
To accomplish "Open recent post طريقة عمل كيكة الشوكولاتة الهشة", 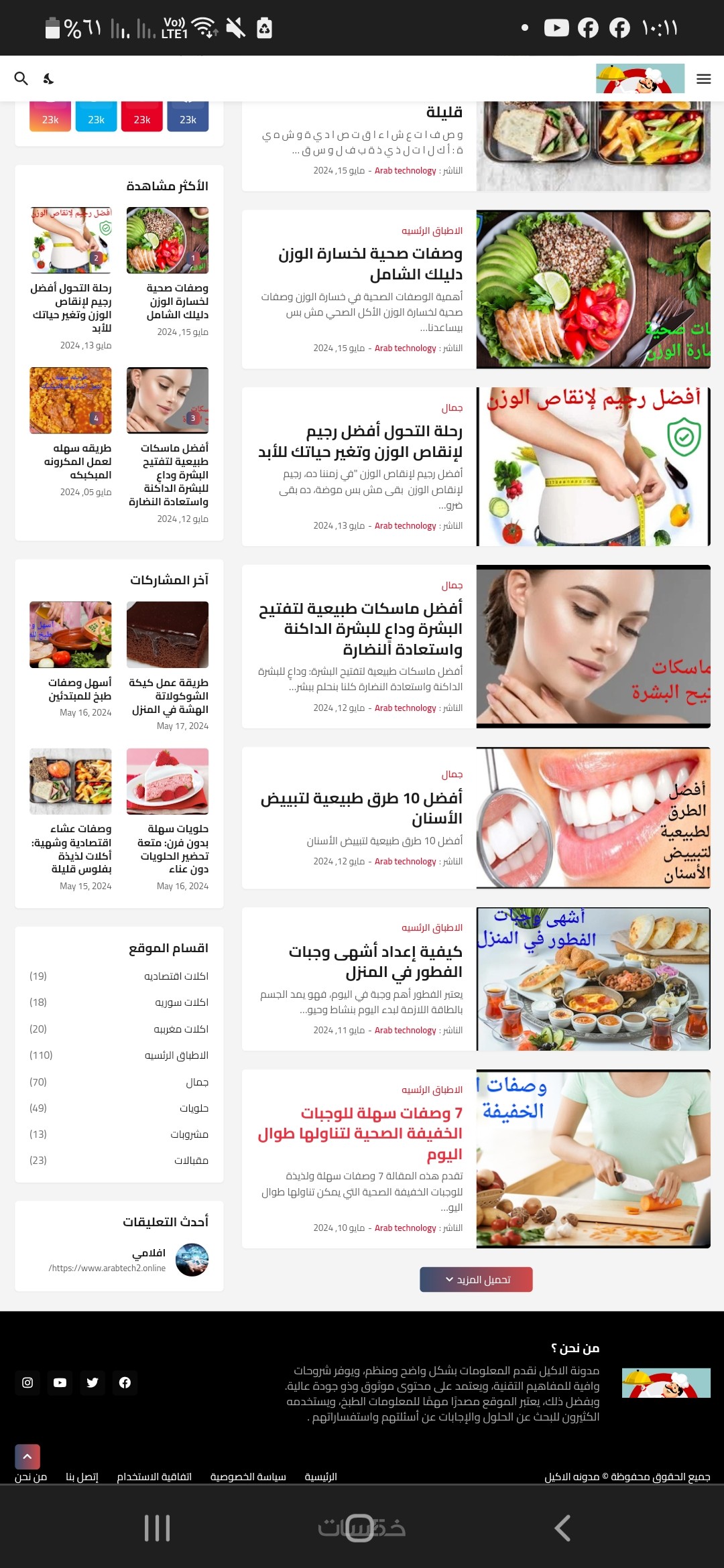I will [x=168, y=696].
